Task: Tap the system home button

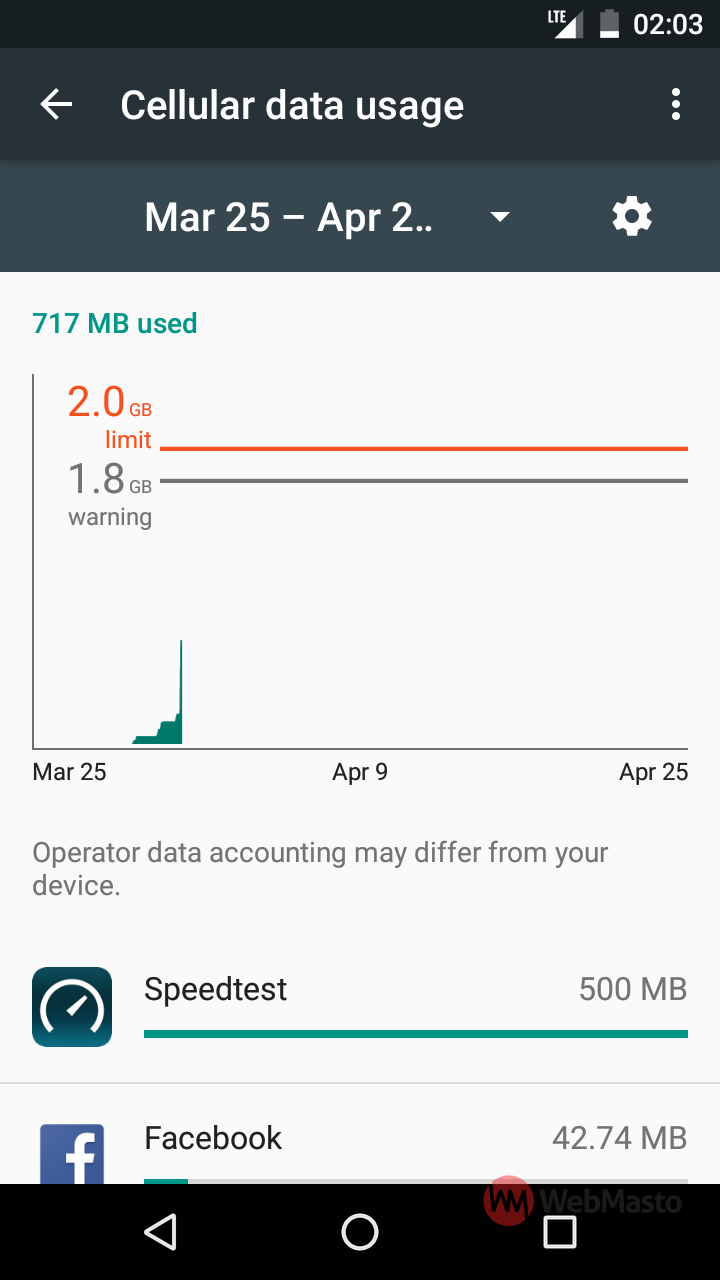Action: click(360, 1232)
